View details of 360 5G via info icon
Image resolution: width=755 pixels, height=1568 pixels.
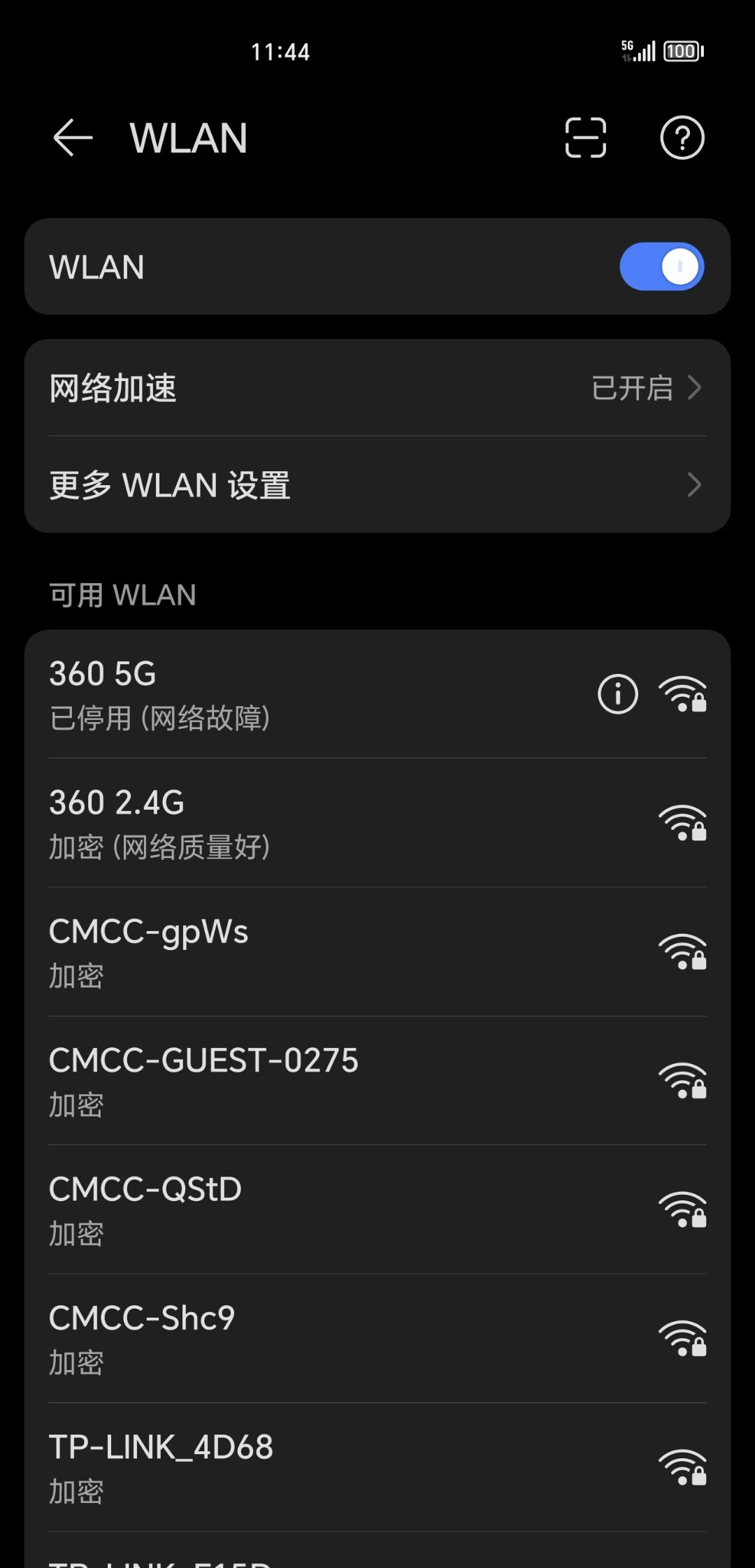pyautogui.click(x=617, y=694)
